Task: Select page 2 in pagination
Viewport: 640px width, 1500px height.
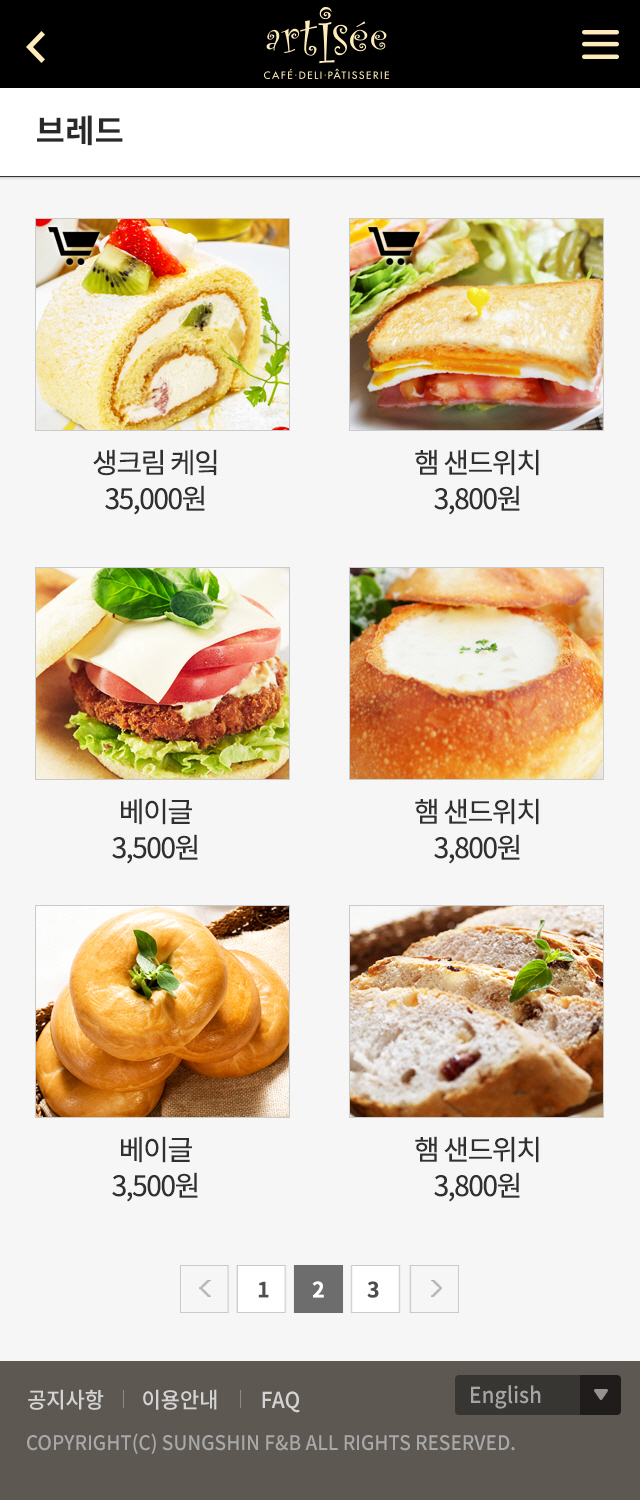Action: pyautogui.click(x=318, y=1289)
